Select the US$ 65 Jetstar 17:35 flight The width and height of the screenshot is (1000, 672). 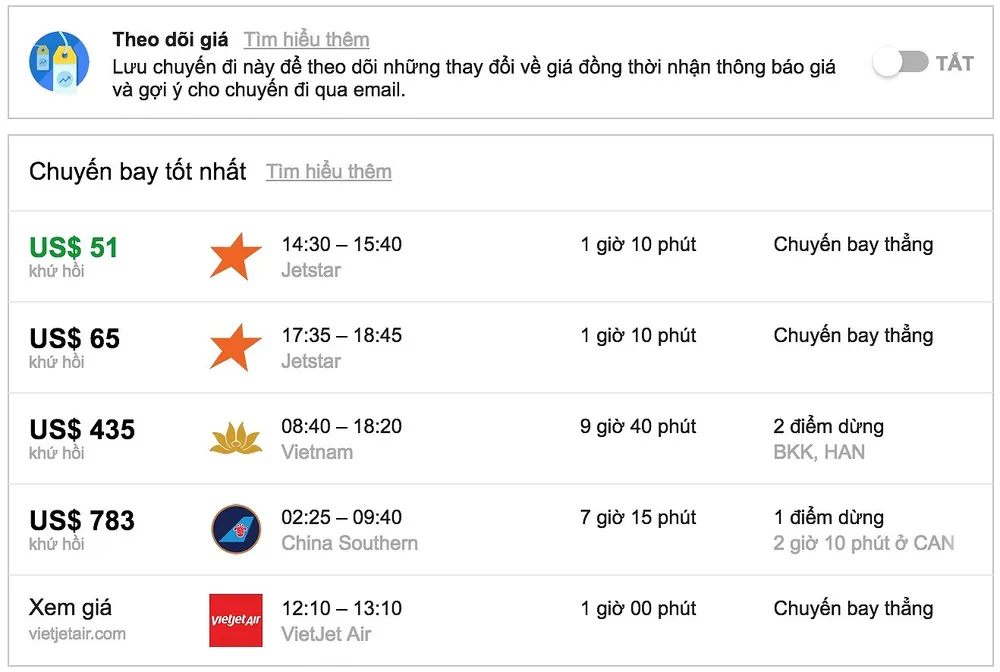click(500, 347)
